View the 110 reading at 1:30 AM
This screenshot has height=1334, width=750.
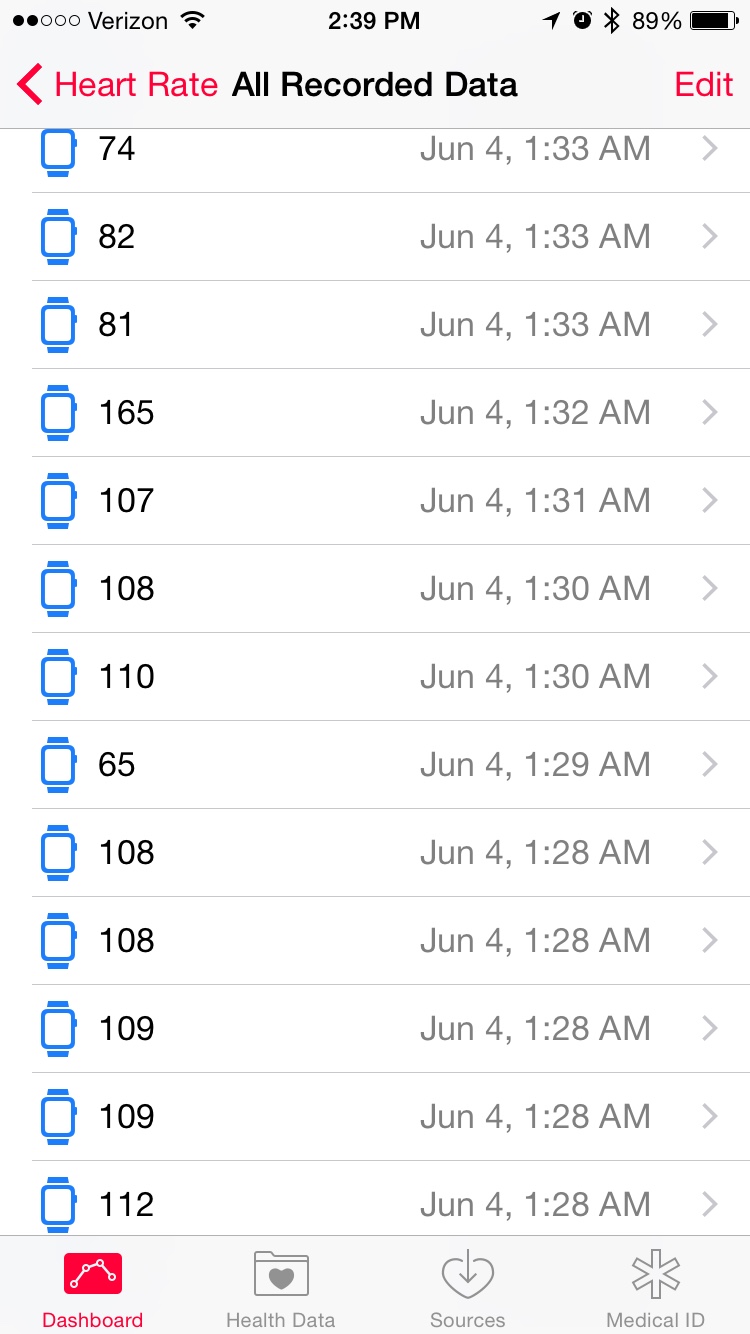pos(390,677)
